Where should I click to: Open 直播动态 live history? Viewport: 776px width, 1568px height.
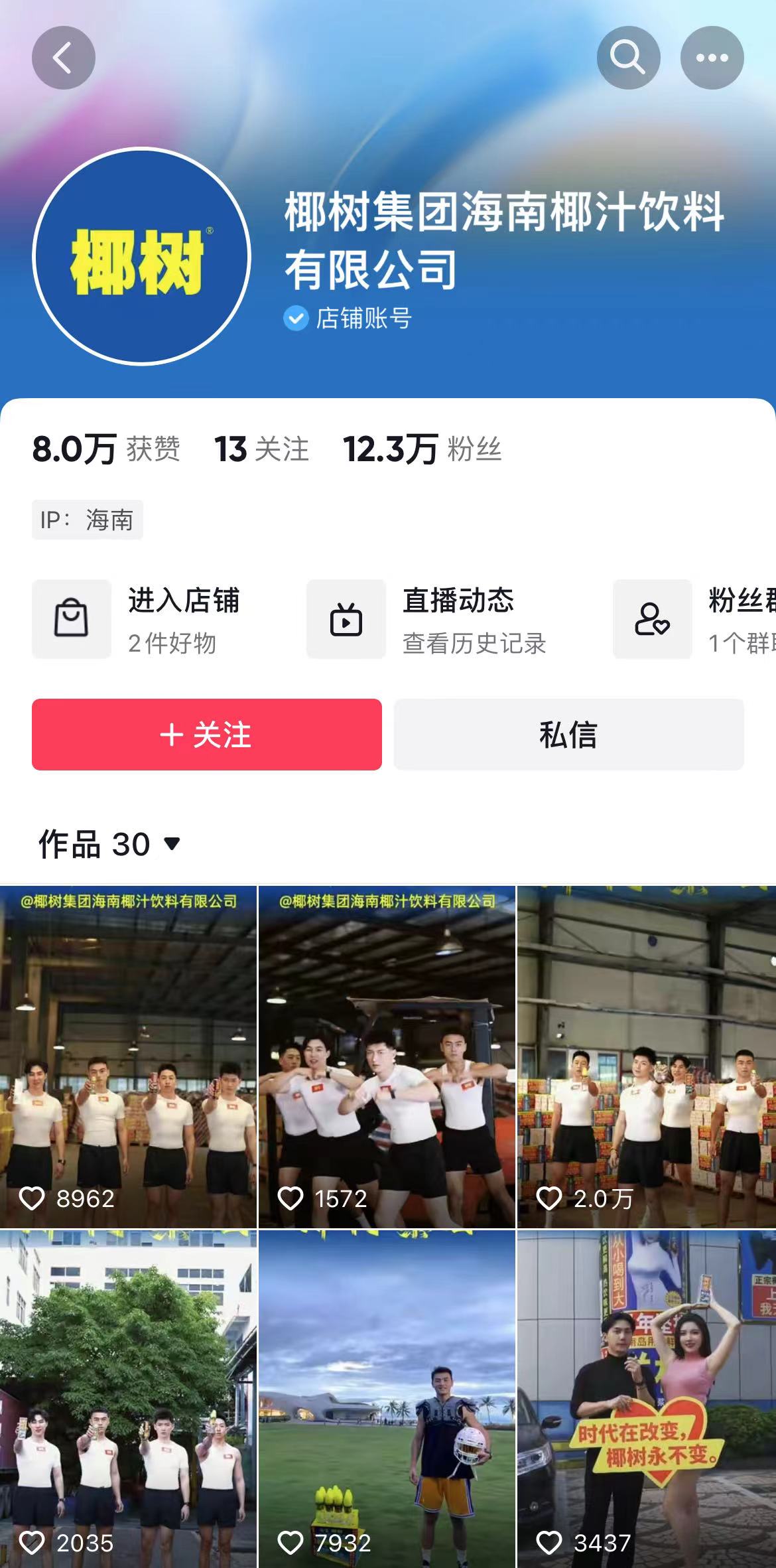click(426, 619)
